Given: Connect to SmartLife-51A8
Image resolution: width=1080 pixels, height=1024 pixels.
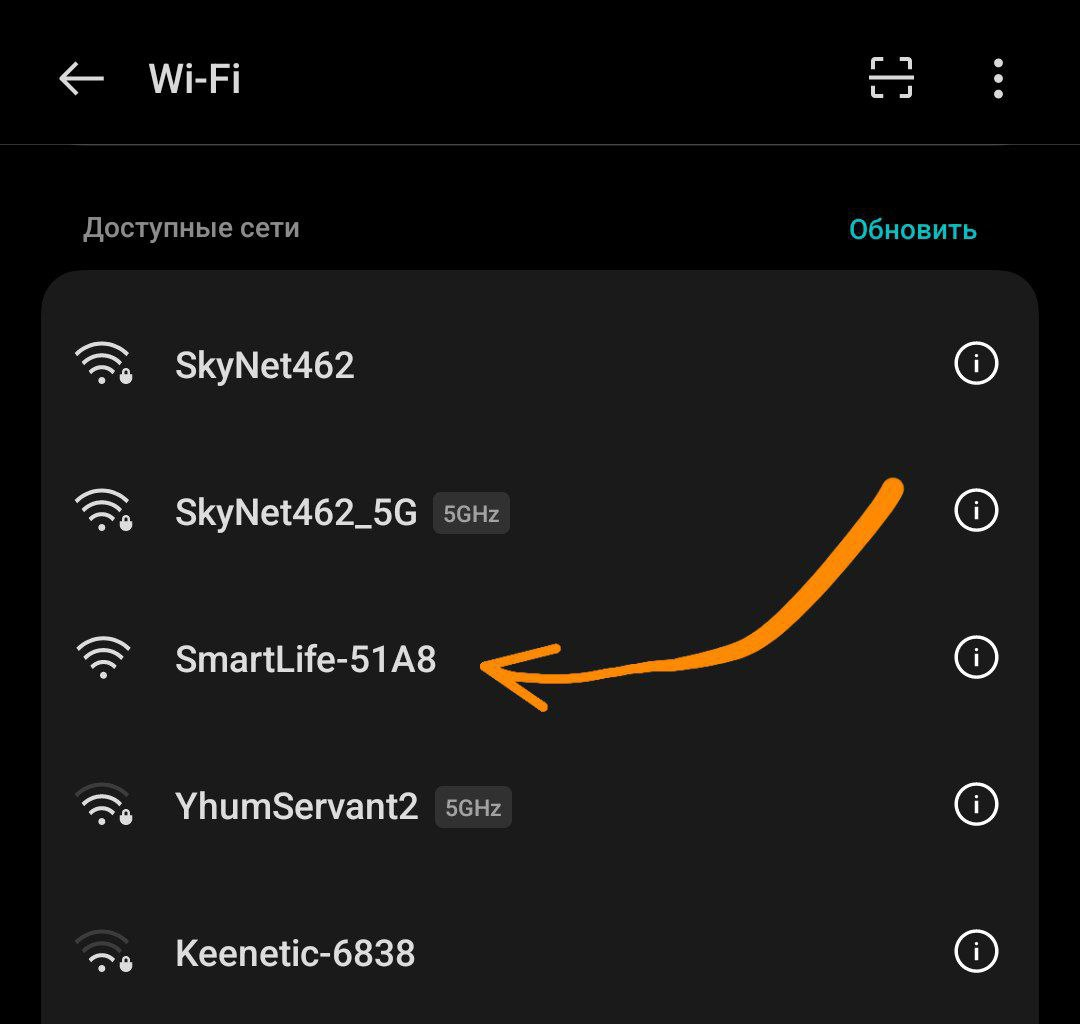Looking at the screenshot, I should coord(306,660).
